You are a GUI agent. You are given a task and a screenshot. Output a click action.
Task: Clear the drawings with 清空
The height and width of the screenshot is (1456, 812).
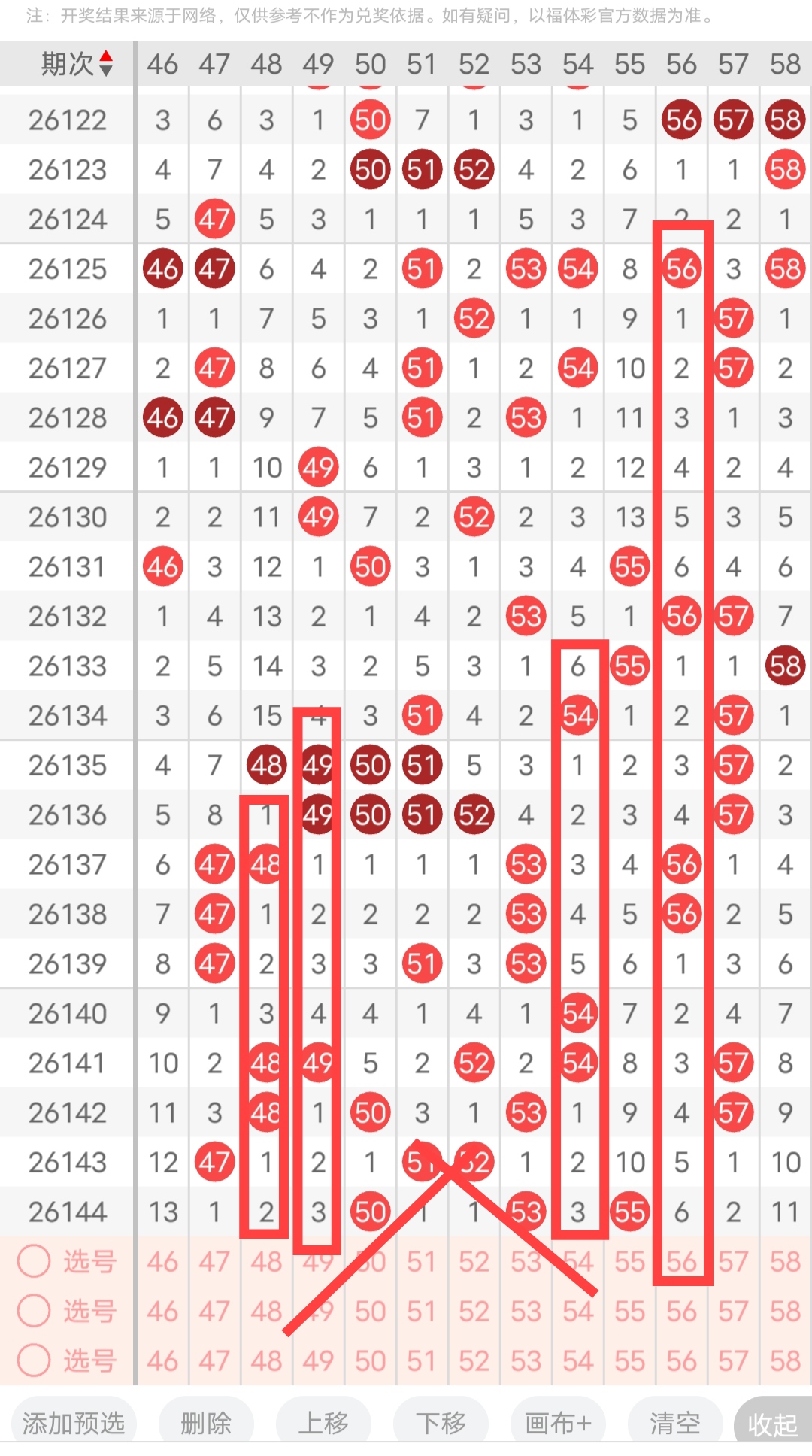tap(675, 1423)
